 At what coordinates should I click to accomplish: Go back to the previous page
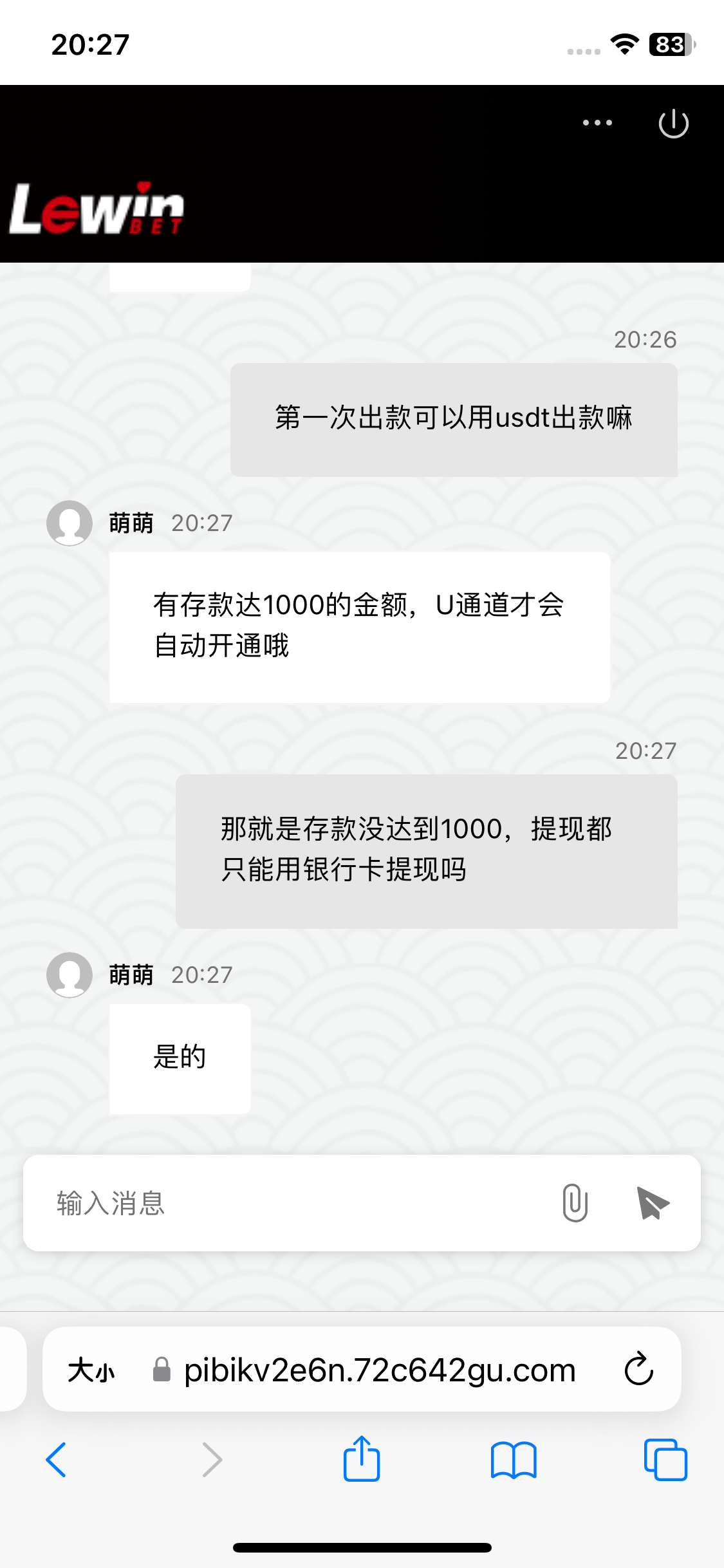pos(56,1459)
